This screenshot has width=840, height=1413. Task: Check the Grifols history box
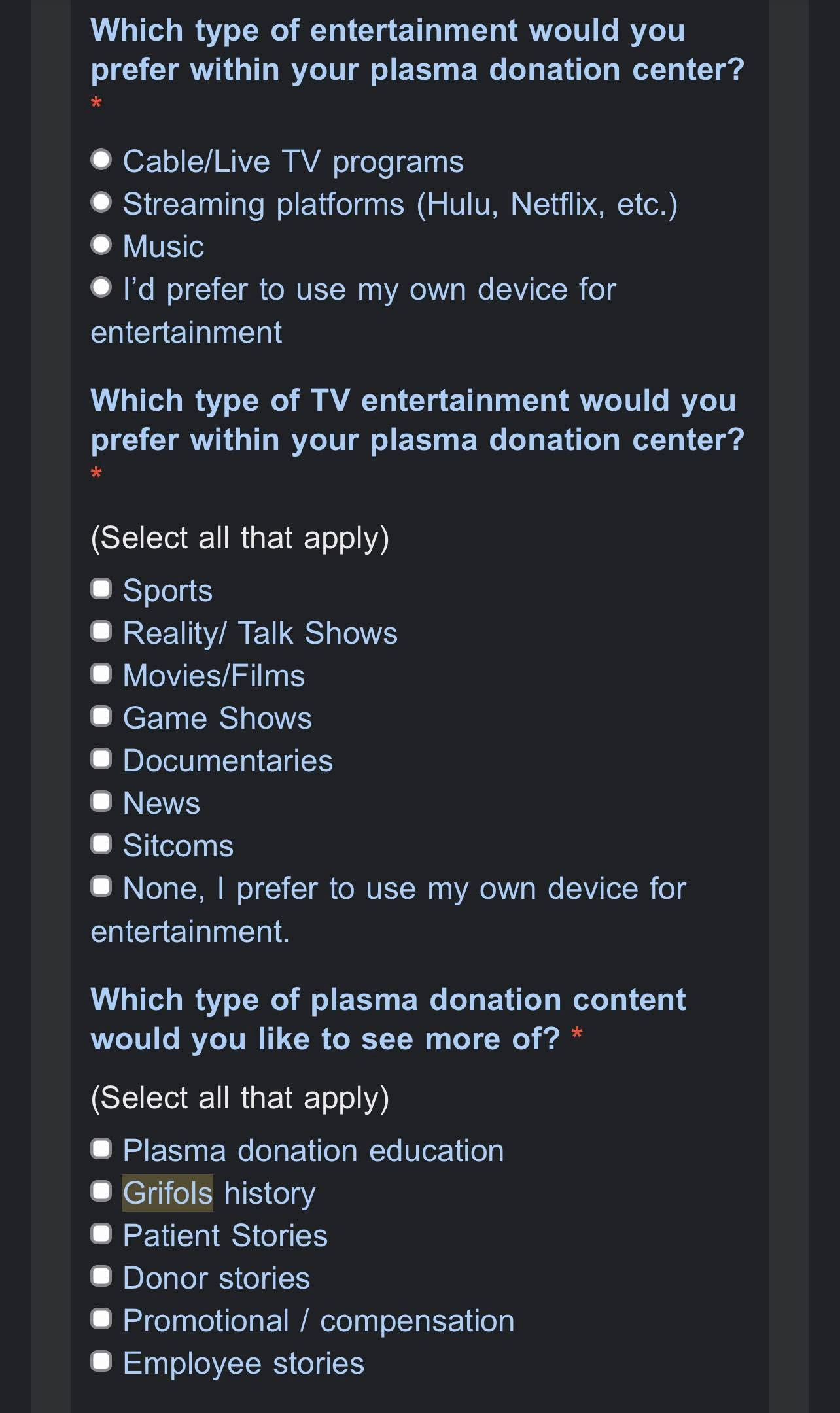101,1191
